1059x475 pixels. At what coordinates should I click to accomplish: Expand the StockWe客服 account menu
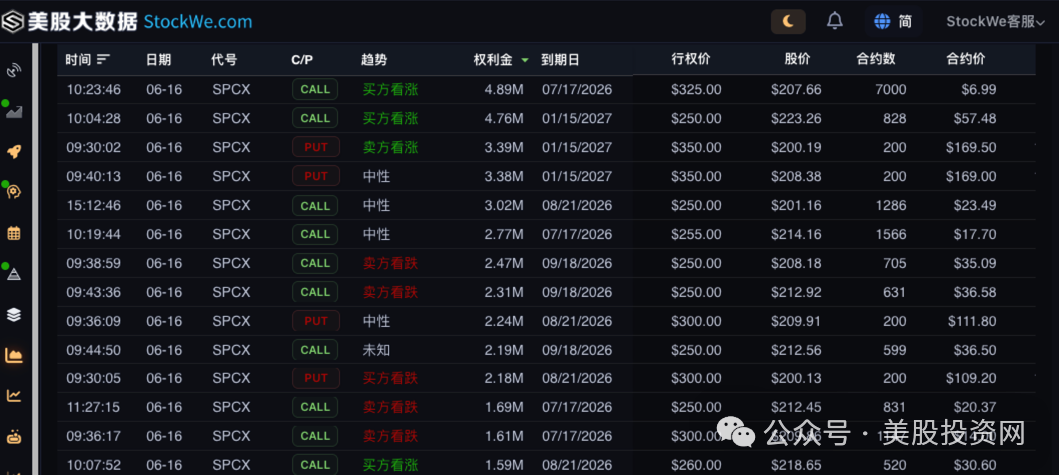996,22
